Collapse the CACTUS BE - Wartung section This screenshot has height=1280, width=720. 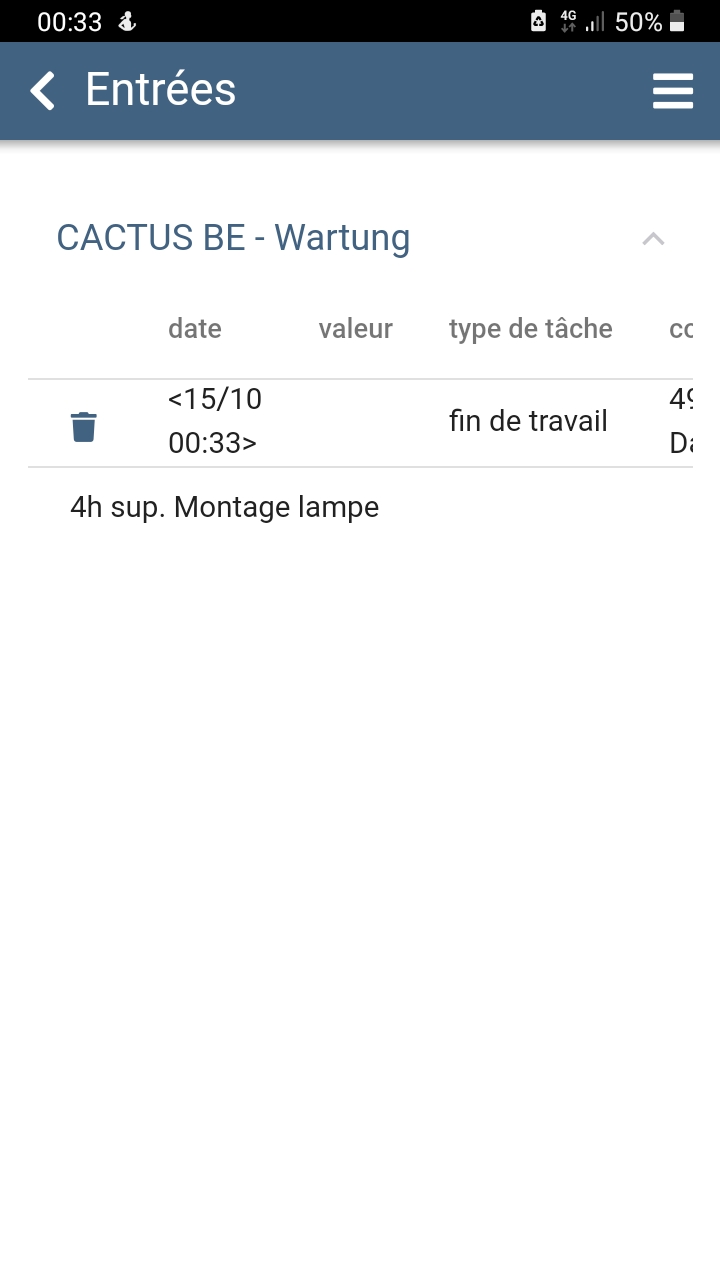tap(653, 239)
